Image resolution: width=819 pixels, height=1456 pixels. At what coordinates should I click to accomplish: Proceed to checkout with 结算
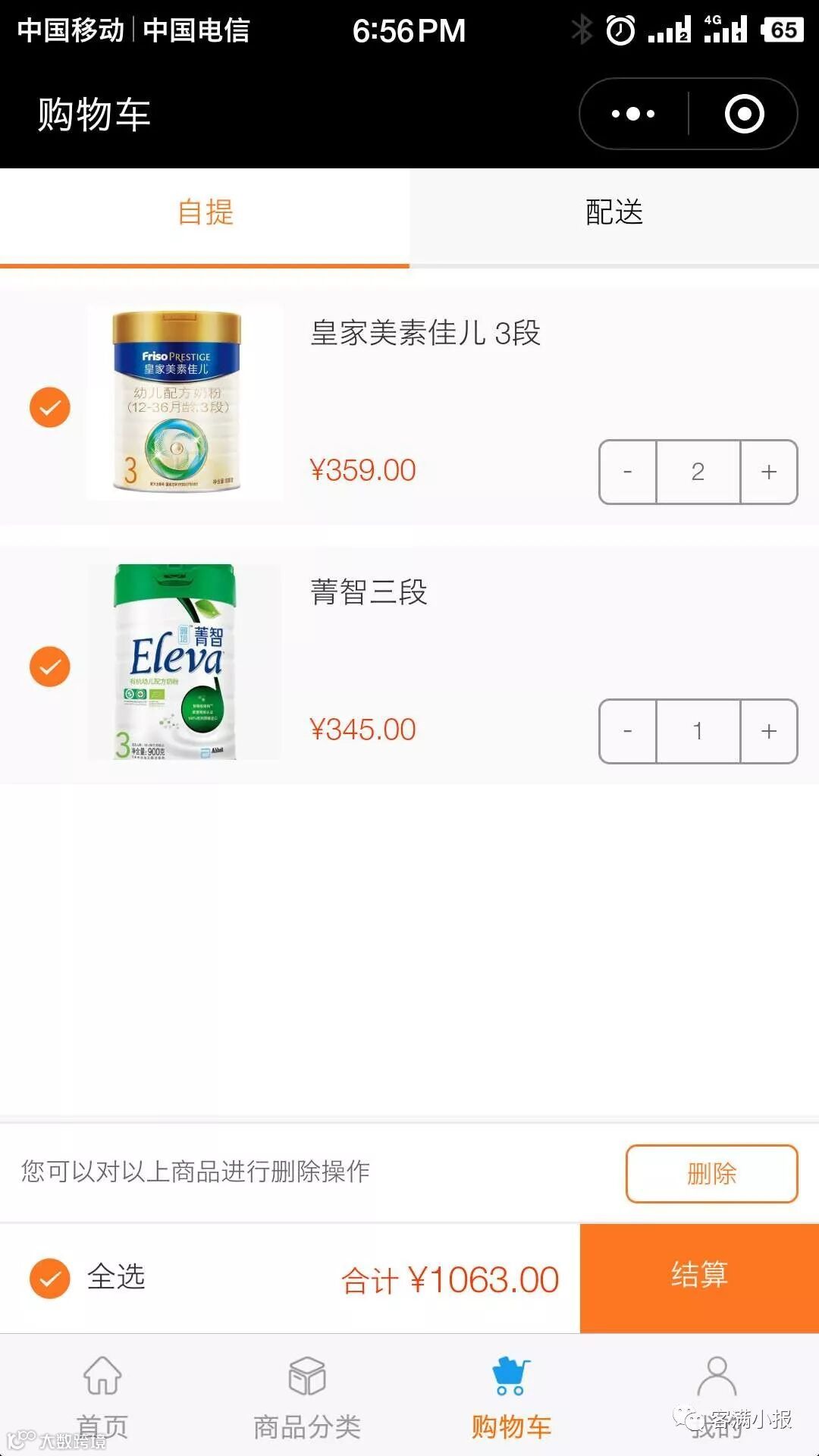(x=699, y=1277)
